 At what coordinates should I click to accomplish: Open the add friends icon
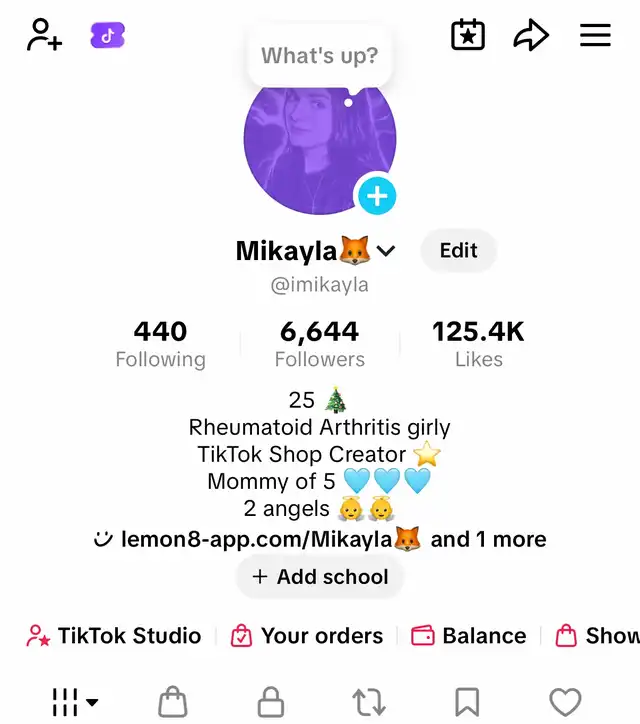pos(44,35)
